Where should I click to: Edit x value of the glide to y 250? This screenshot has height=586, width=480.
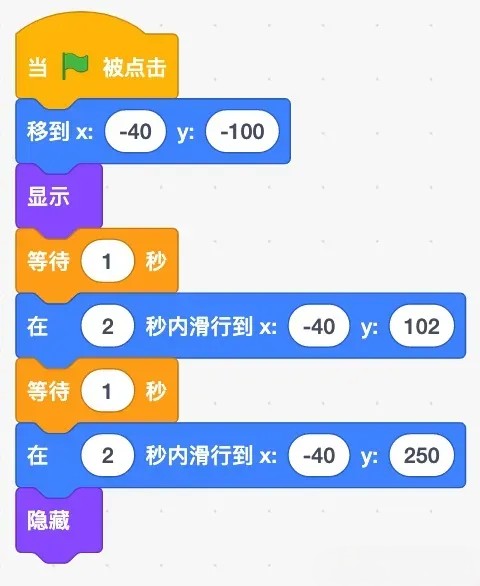[319, 456]
